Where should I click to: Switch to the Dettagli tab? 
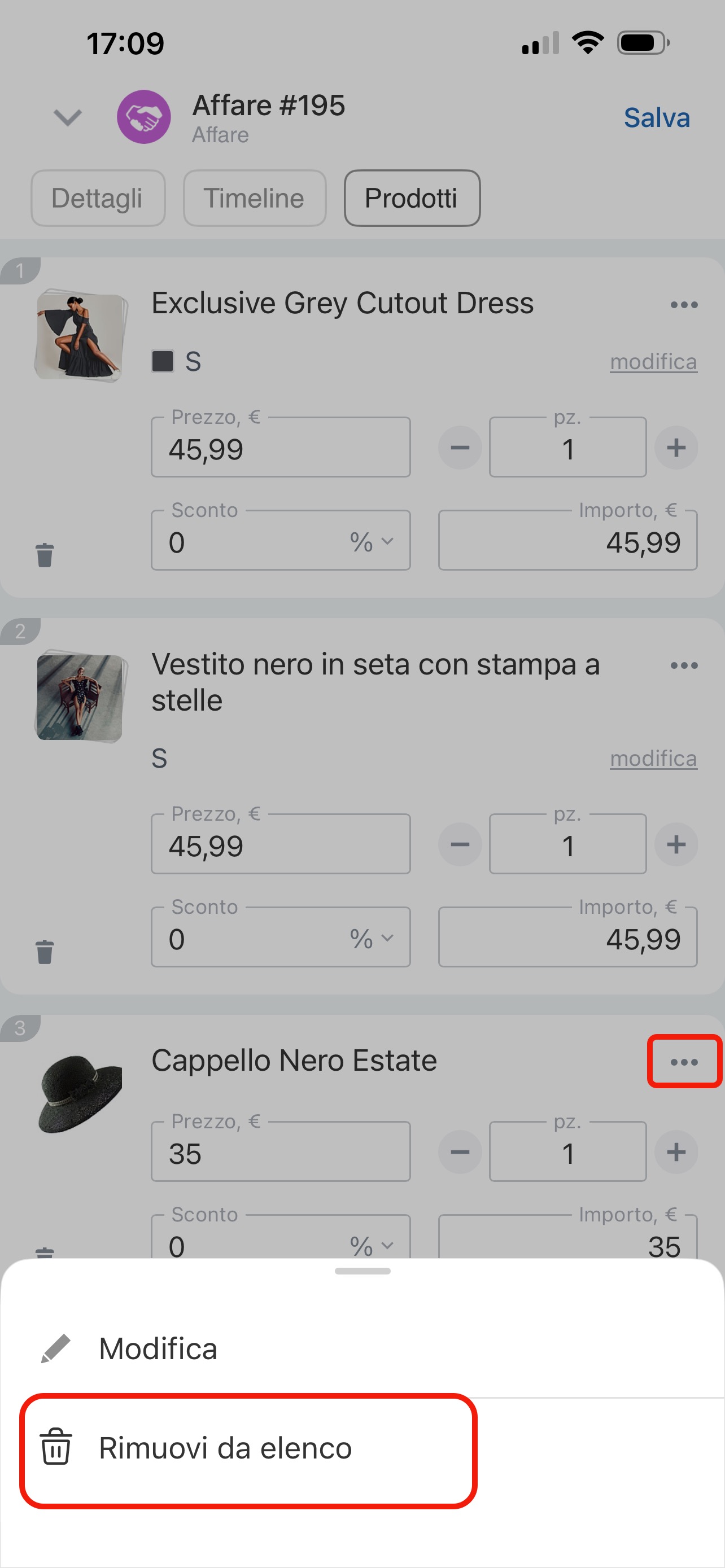97,199
